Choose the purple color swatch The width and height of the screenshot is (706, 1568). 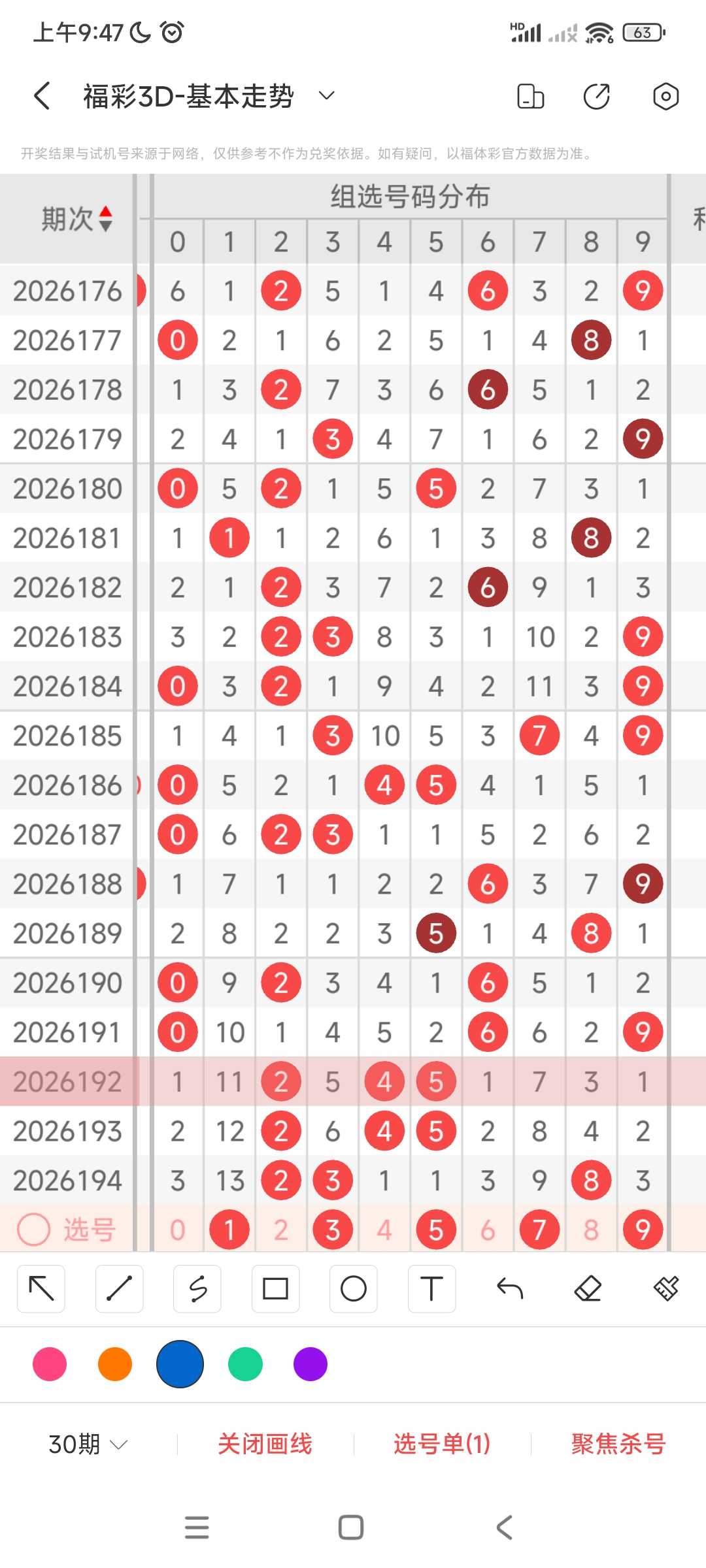pyautogui.click(x=311, y=1364)
